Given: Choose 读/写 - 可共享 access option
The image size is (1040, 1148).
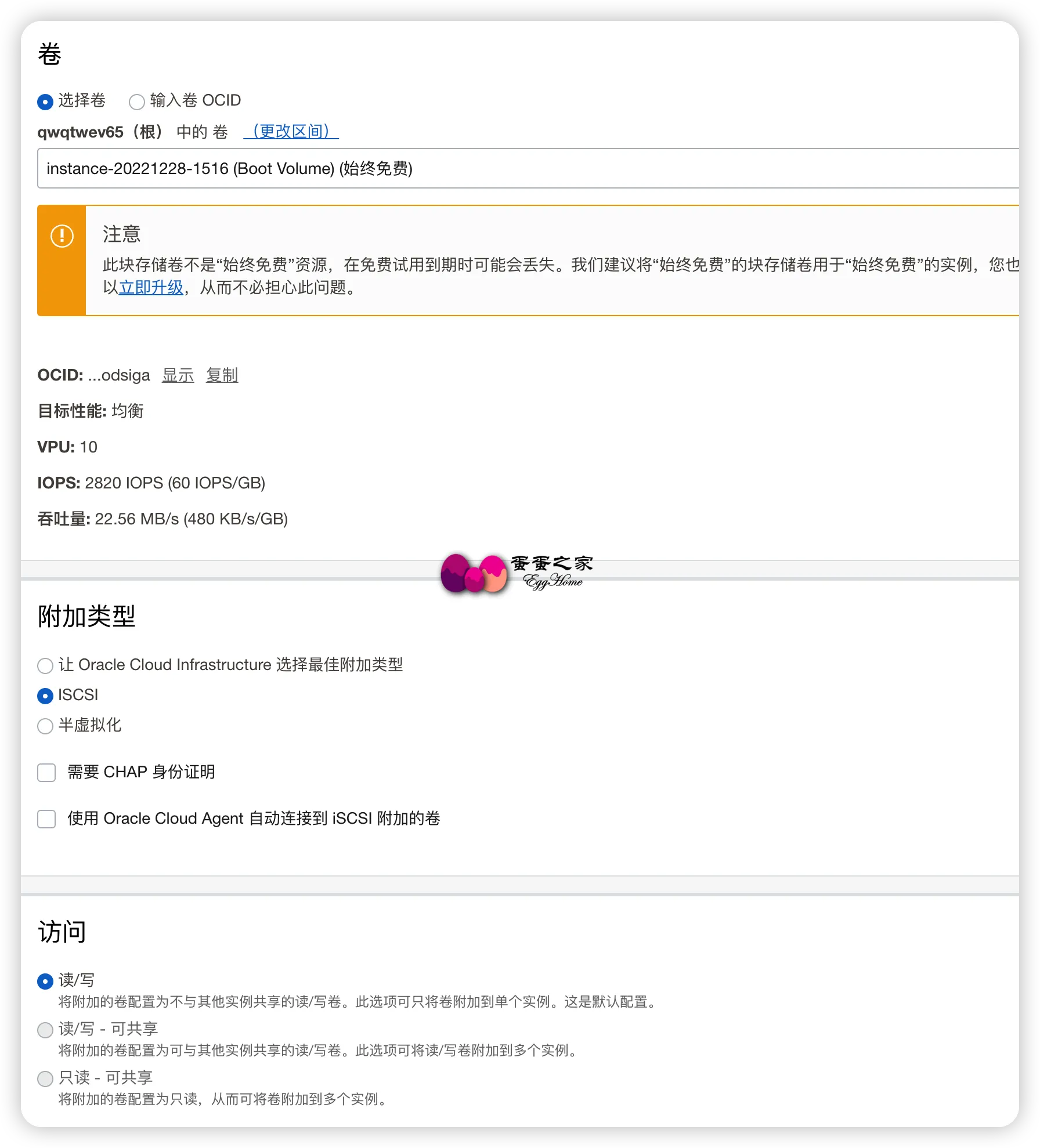Looking at the screenshot, I should point(45,1030).
